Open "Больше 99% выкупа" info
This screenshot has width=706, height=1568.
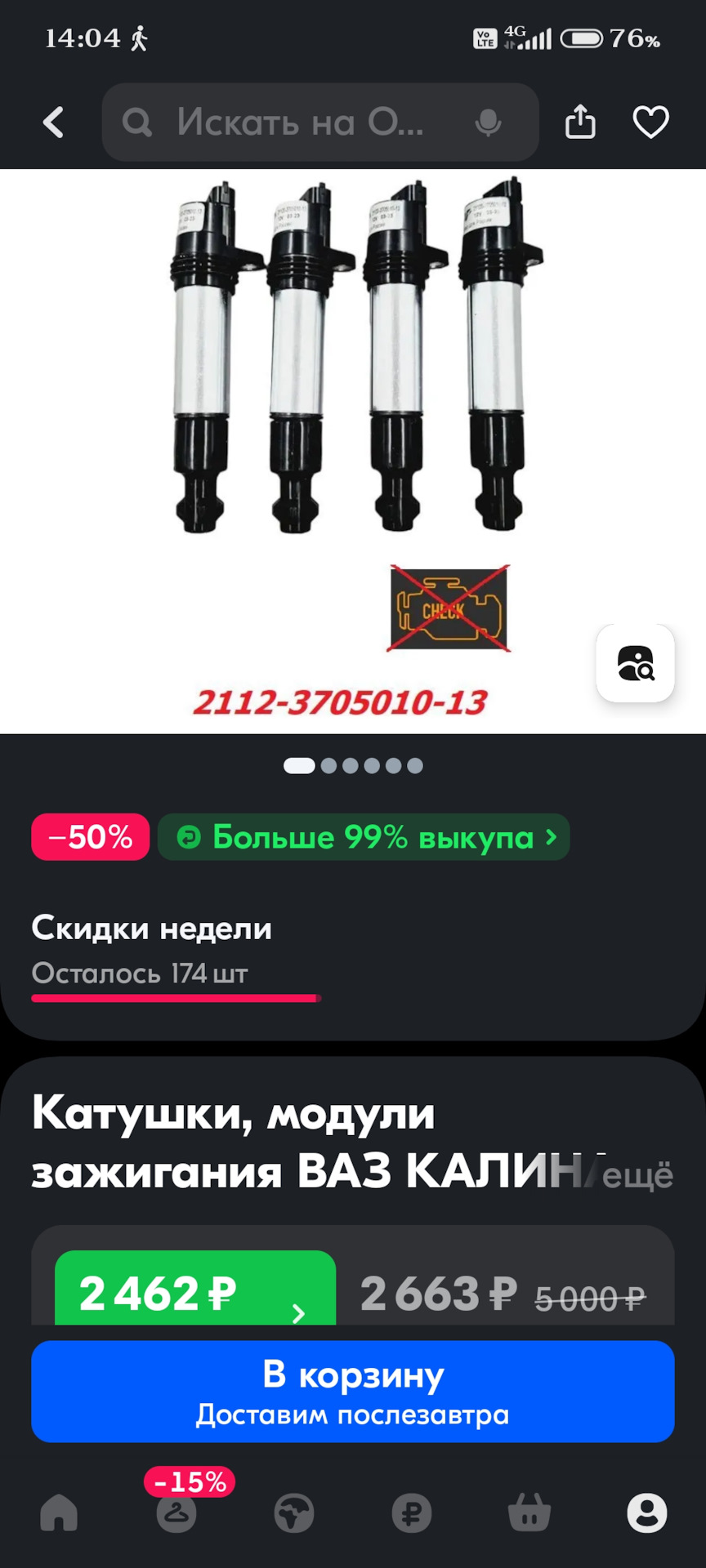364,837
